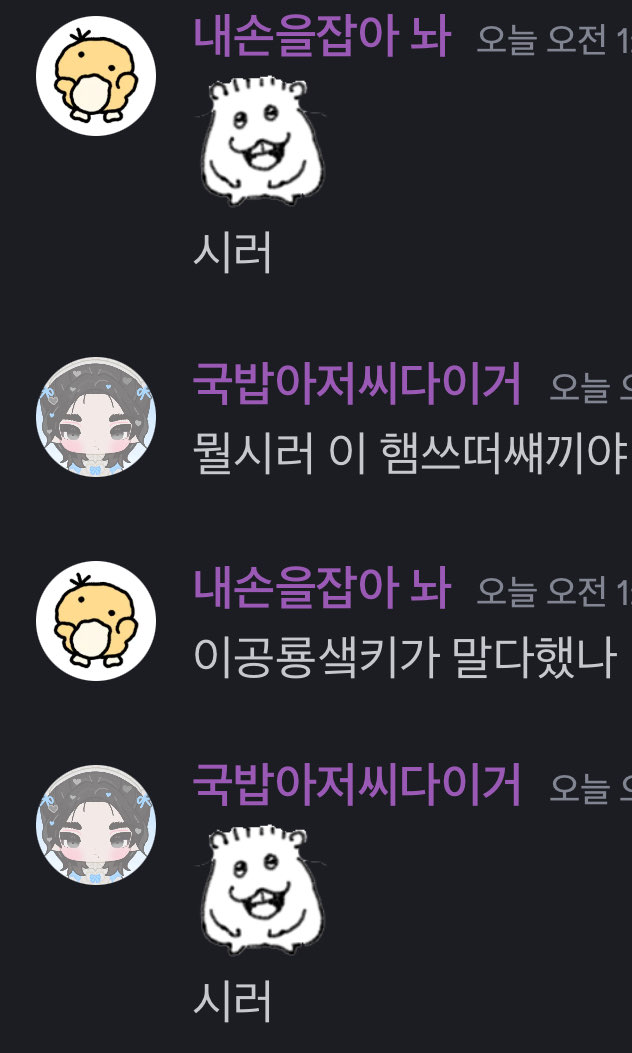The image size is (632, 1053).
Task: Open 내손을잡아 놔's avatar beside the 이공룡색키가 message
Action: 96,621
